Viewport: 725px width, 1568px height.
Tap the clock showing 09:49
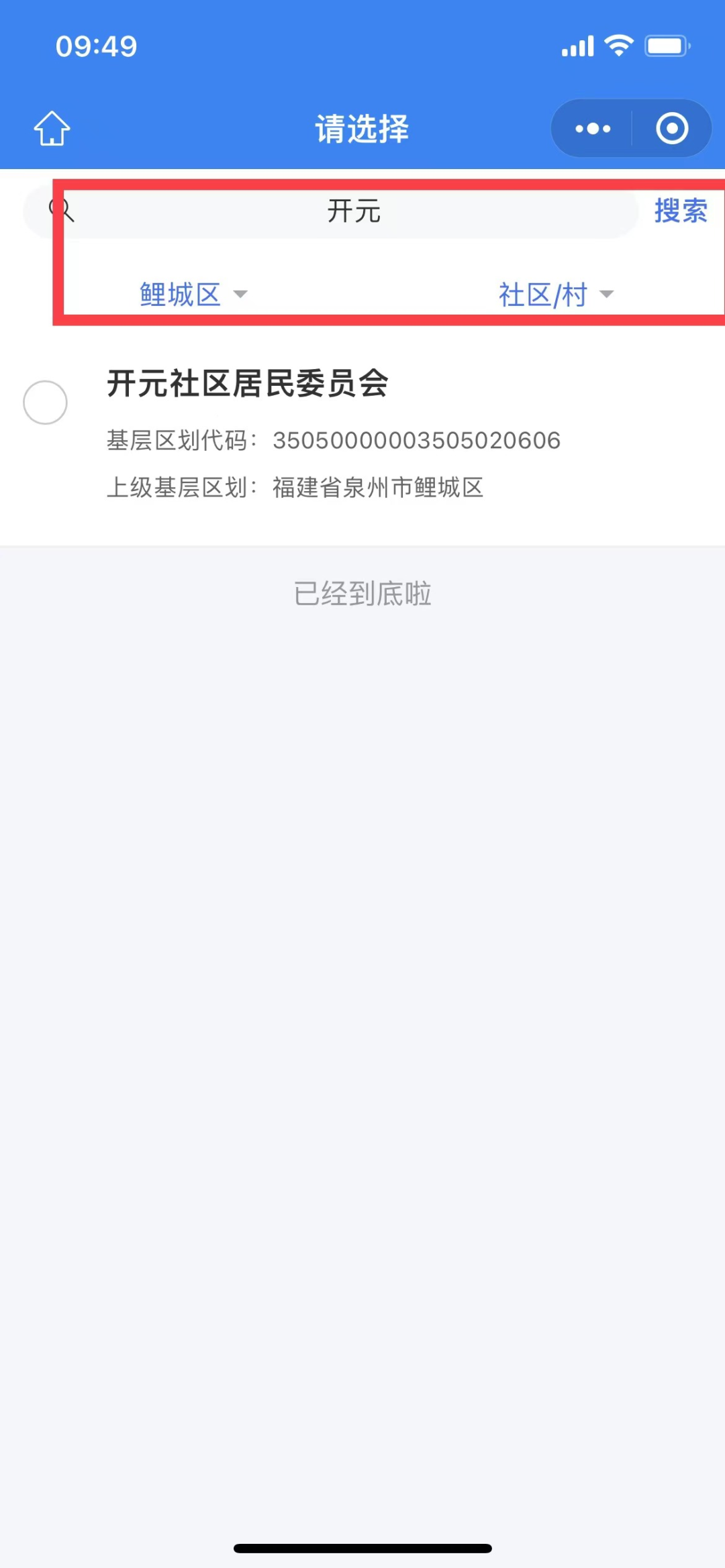point(96,46)
